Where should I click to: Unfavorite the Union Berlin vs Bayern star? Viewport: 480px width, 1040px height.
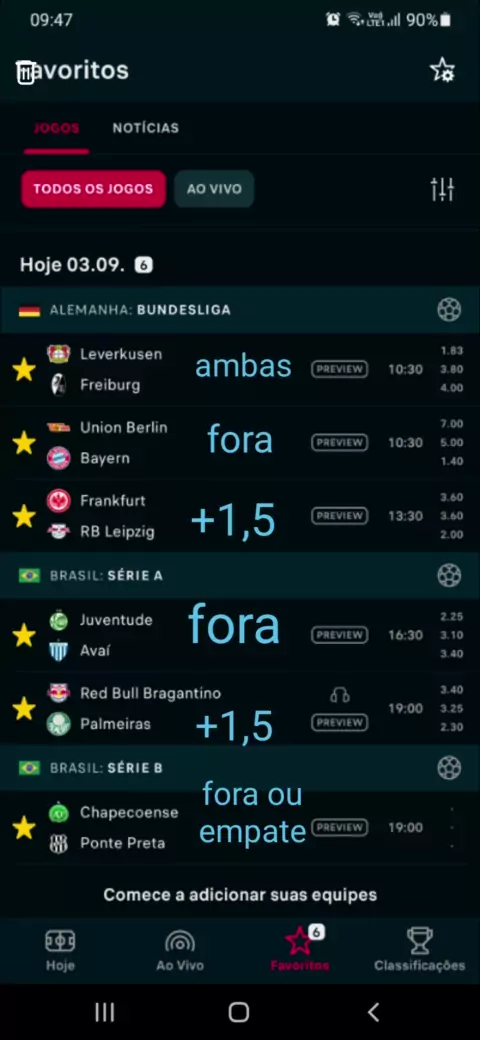(24, 442)
